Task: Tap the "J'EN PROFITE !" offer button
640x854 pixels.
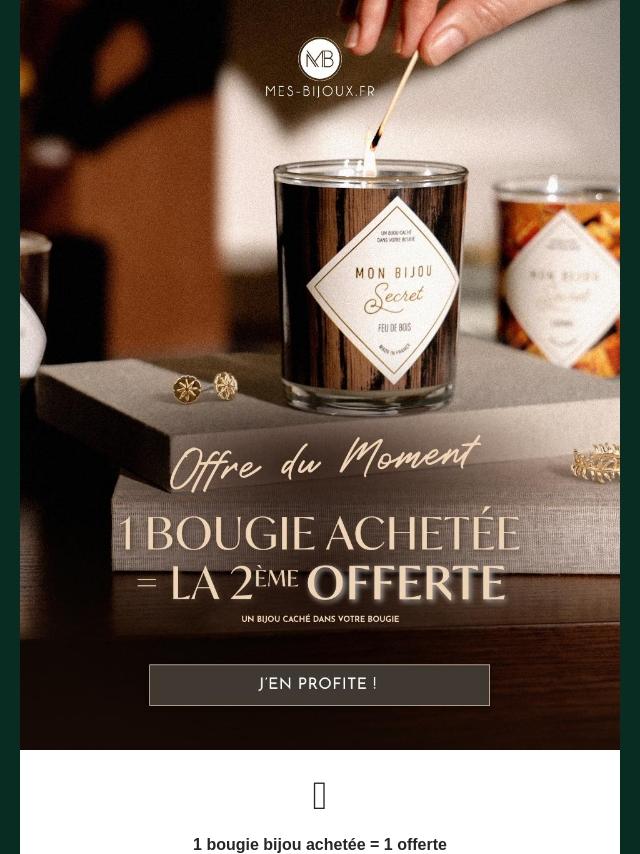Action: (319, 685)
